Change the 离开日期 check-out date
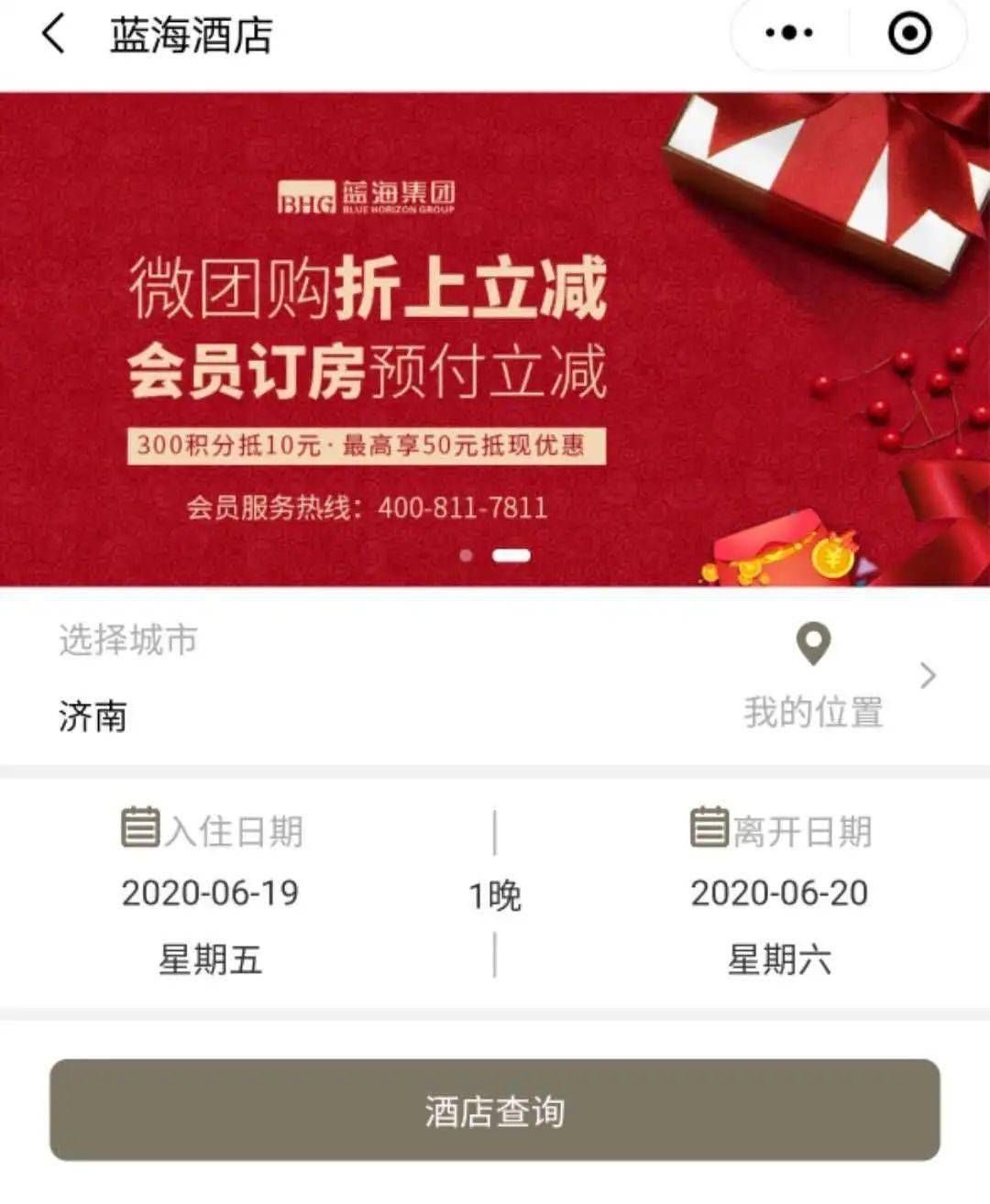990x1204 pixels. pos(779,892)
